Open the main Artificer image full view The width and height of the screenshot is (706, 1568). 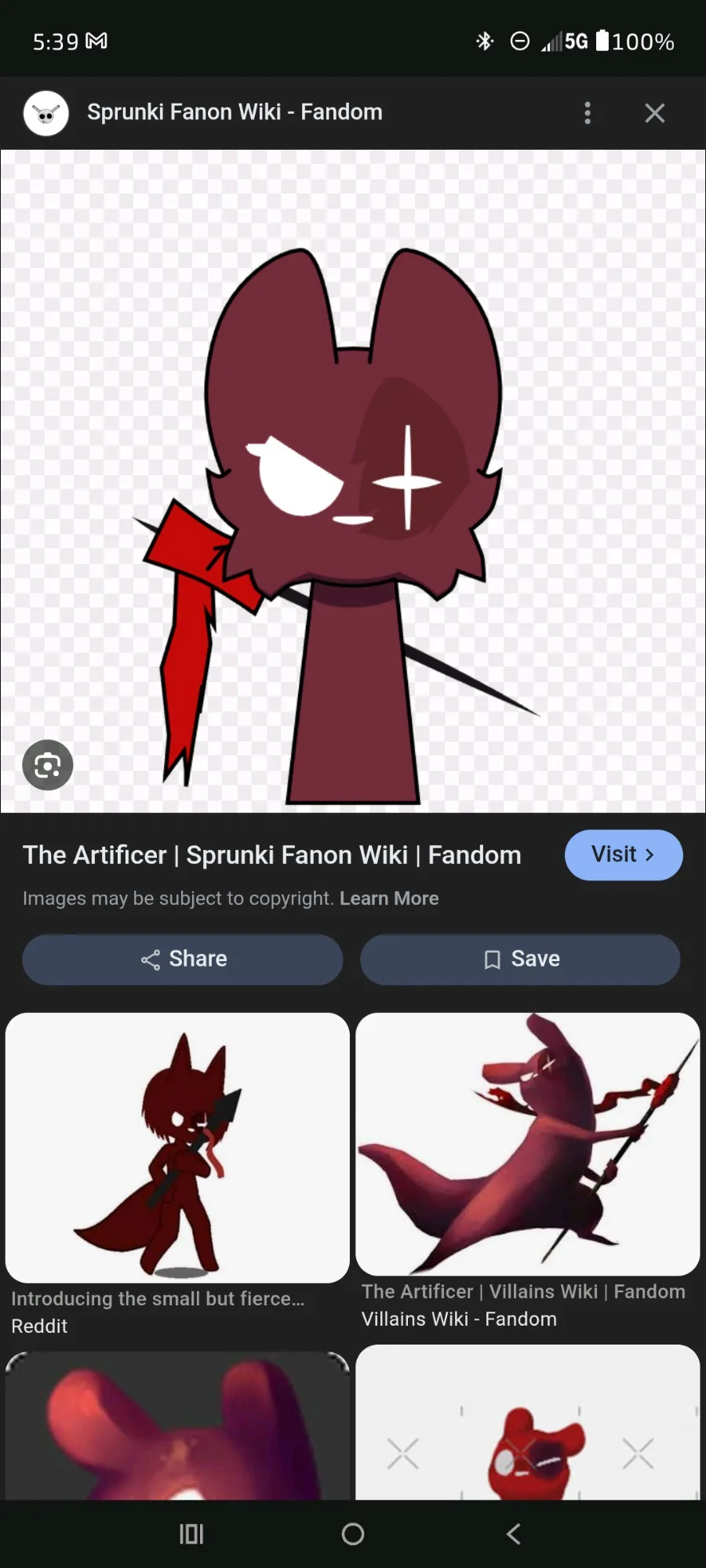[353, 481]
